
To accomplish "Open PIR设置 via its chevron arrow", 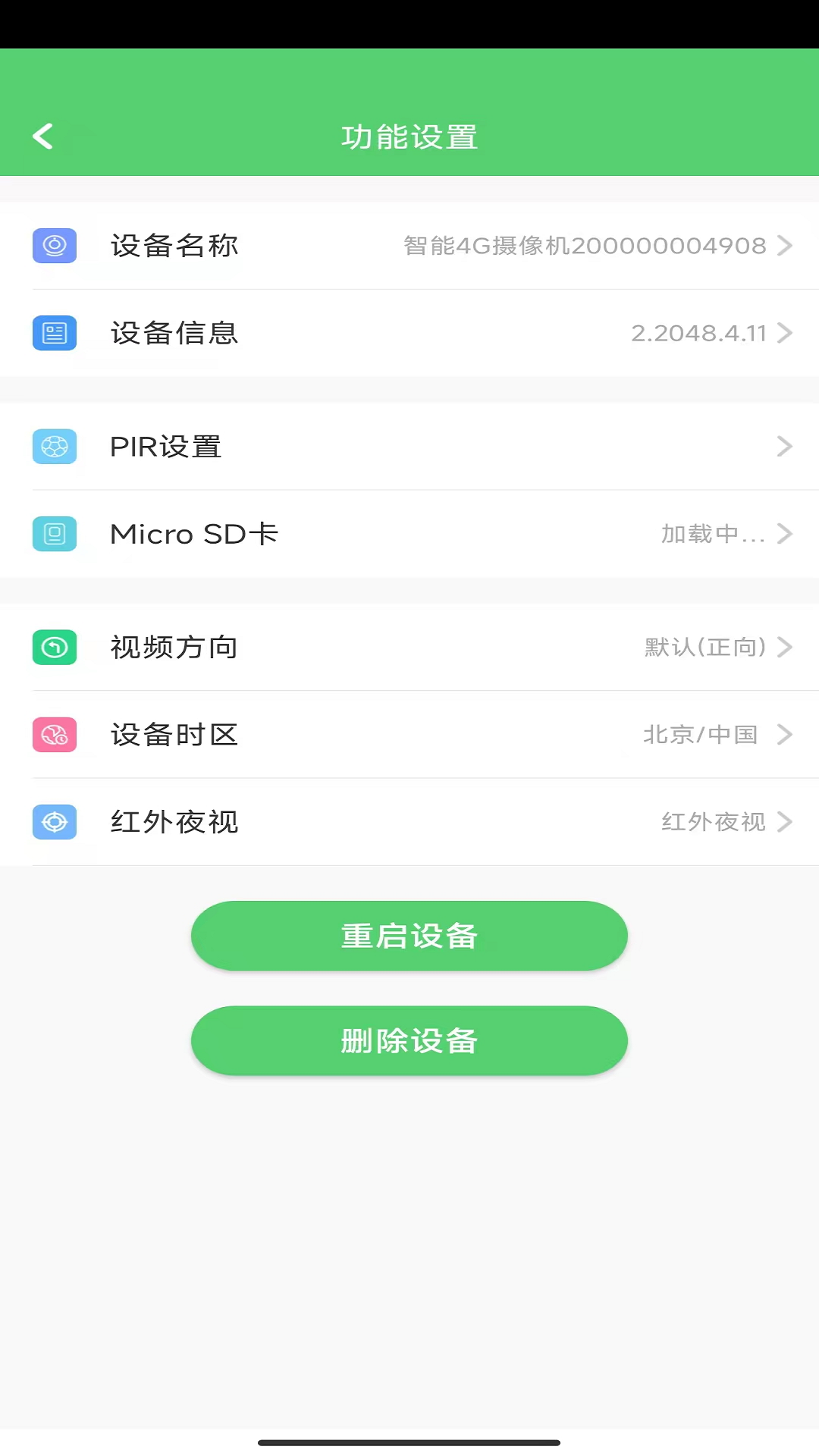I will [x=785, y=447].
